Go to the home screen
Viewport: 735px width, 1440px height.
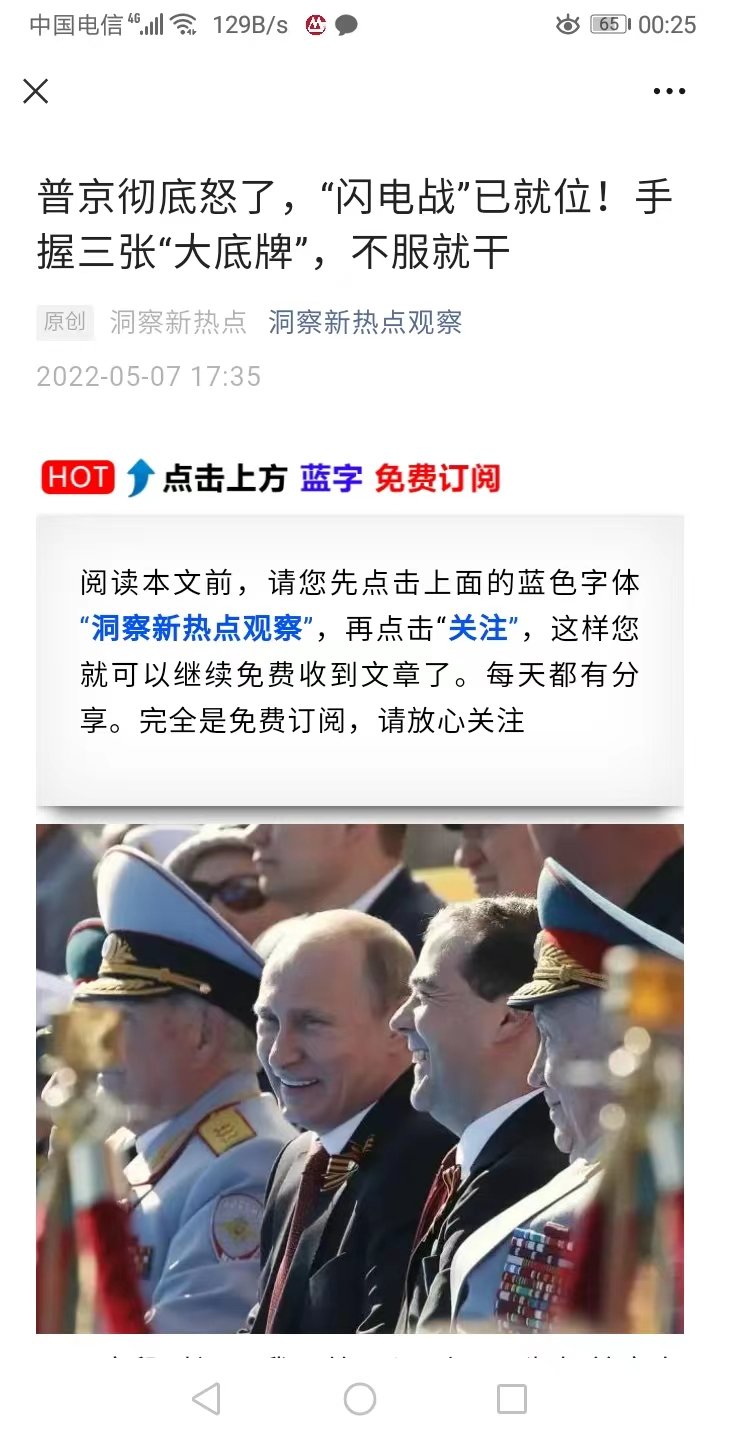click(360, 1399)
